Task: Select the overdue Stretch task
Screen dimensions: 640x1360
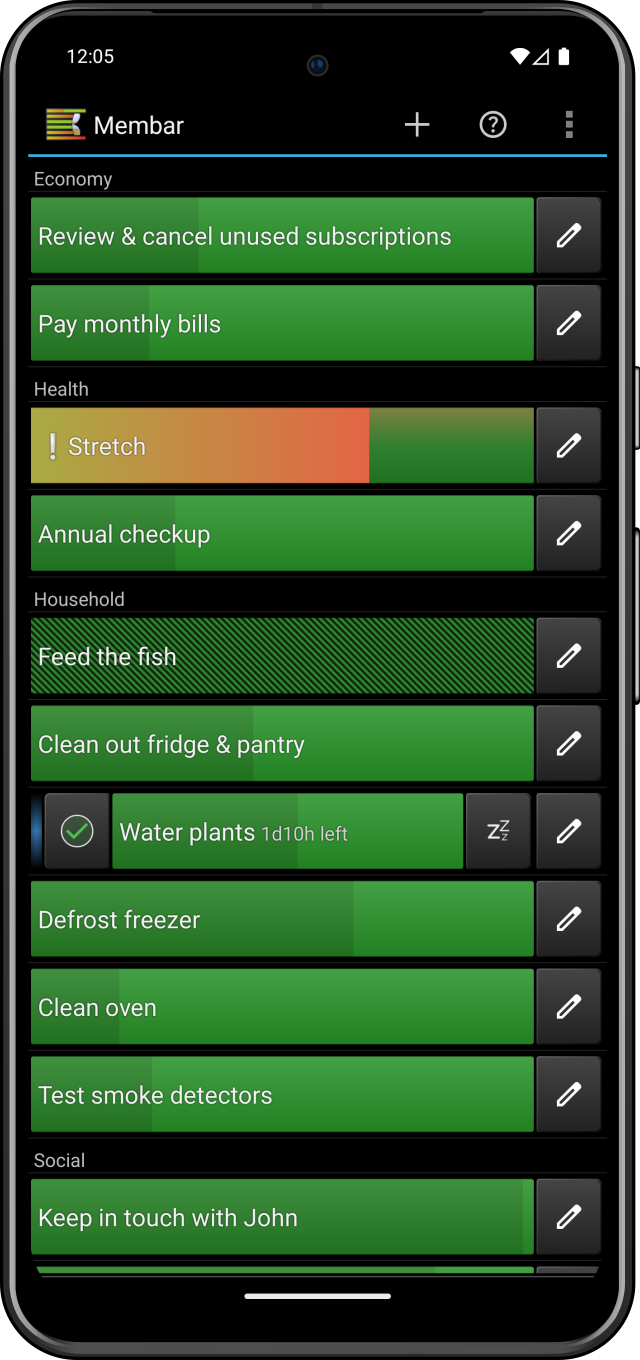Action: tap(282, 446)
